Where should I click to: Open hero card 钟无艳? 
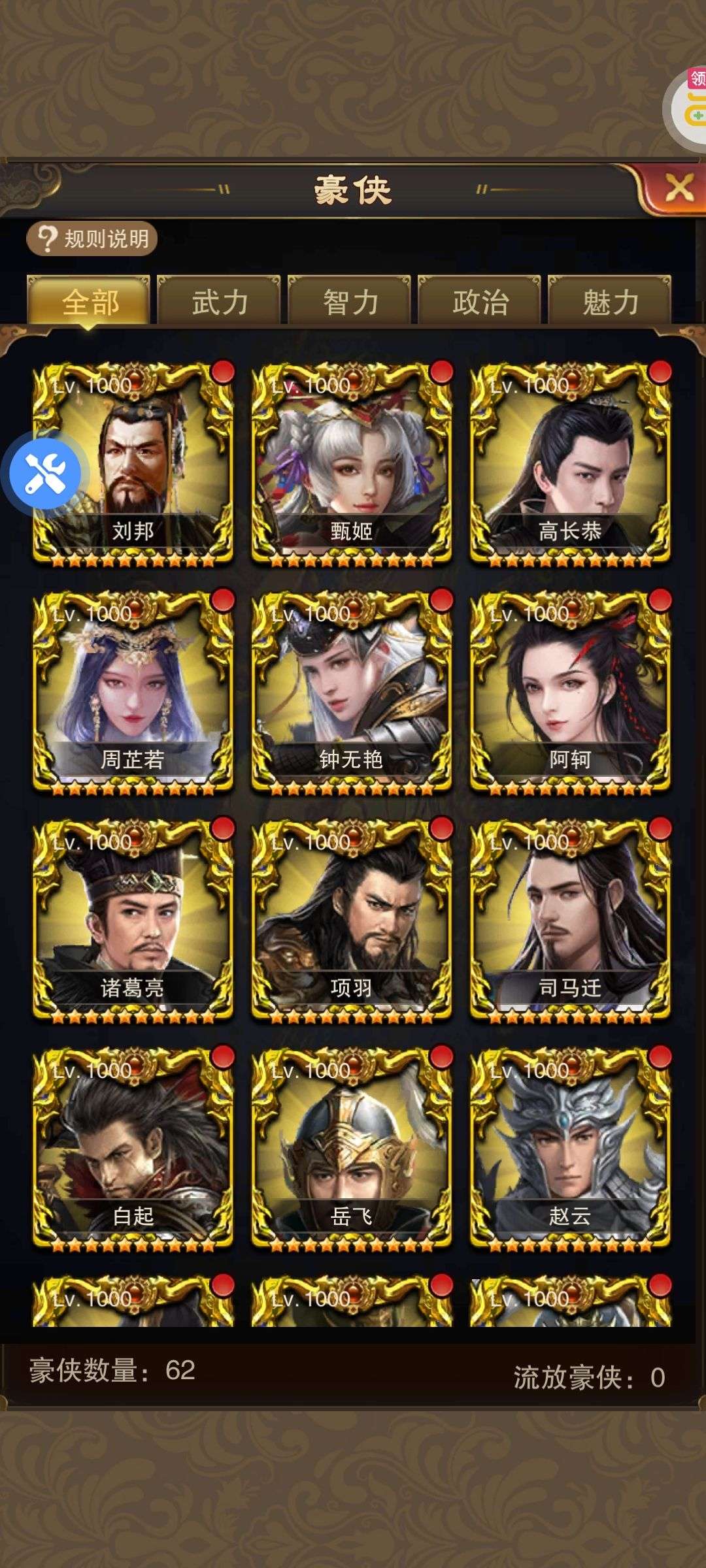[352, 693]
